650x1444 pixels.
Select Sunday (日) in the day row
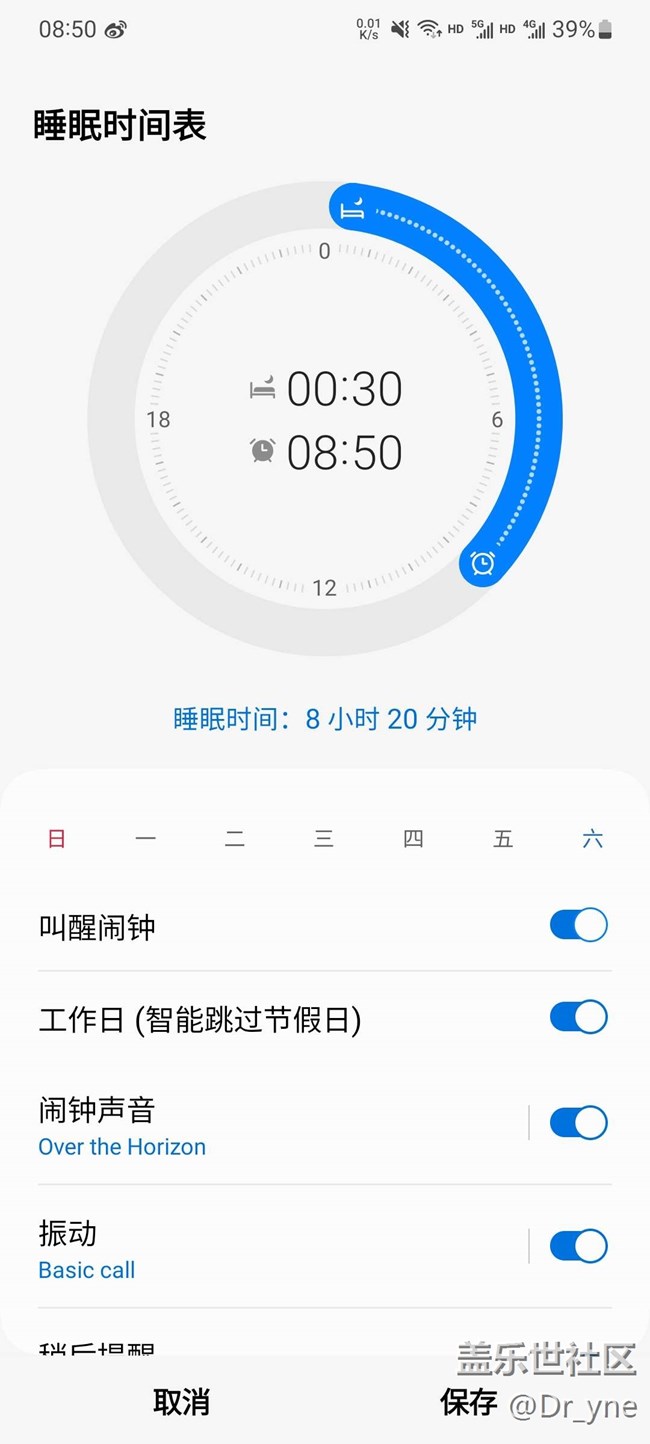click(57, 839)
